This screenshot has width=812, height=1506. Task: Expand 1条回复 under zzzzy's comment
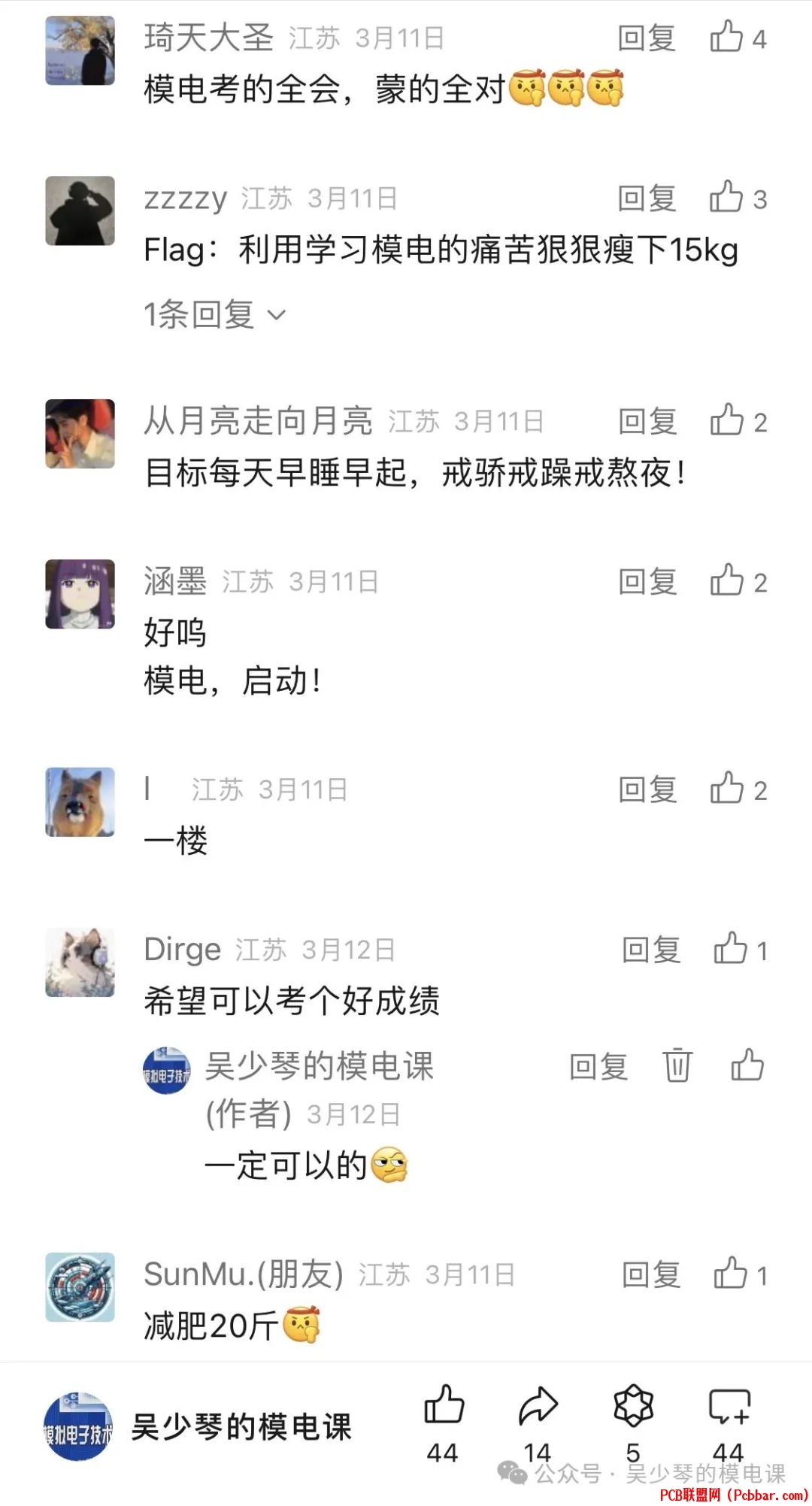215,314
